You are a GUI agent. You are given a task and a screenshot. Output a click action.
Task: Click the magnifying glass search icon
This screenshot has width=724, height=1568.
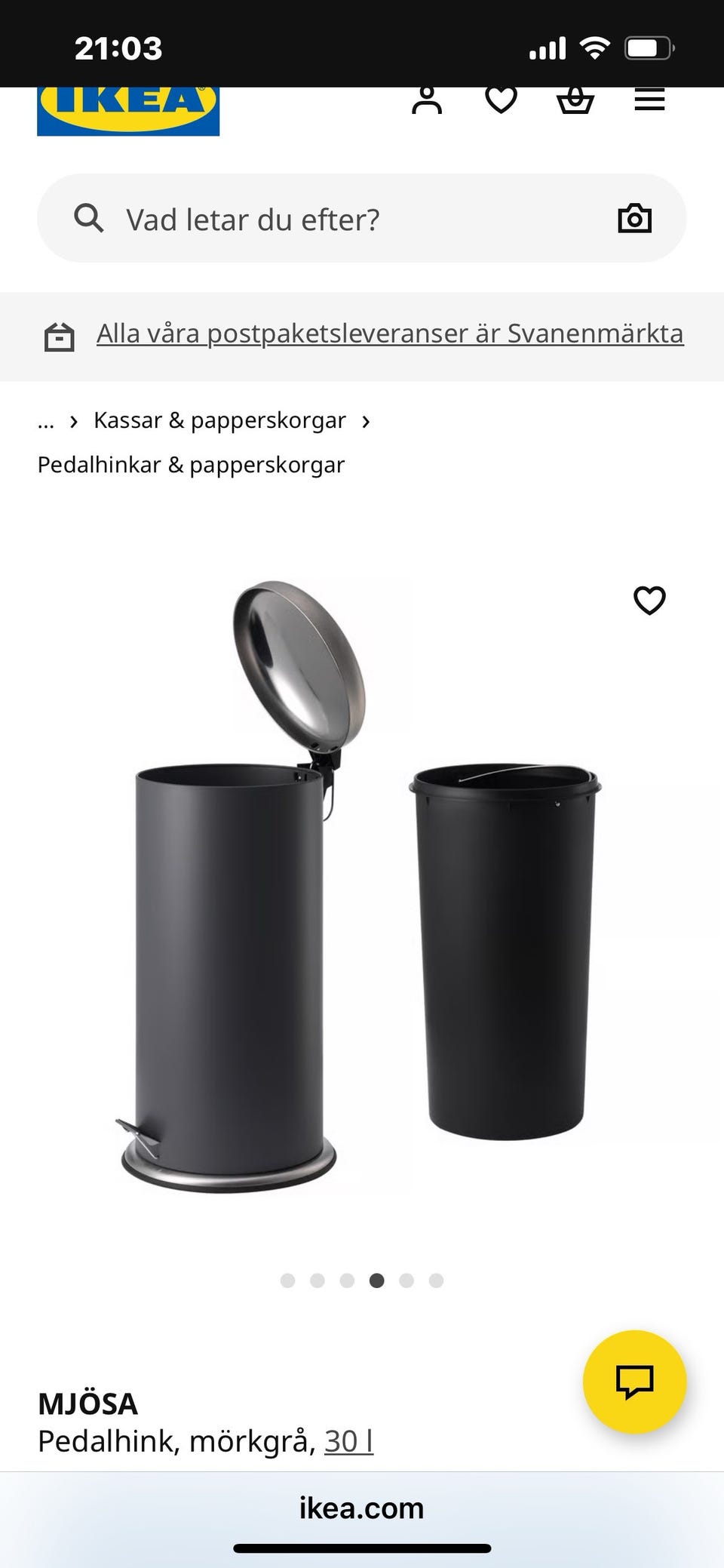point(90,218)
